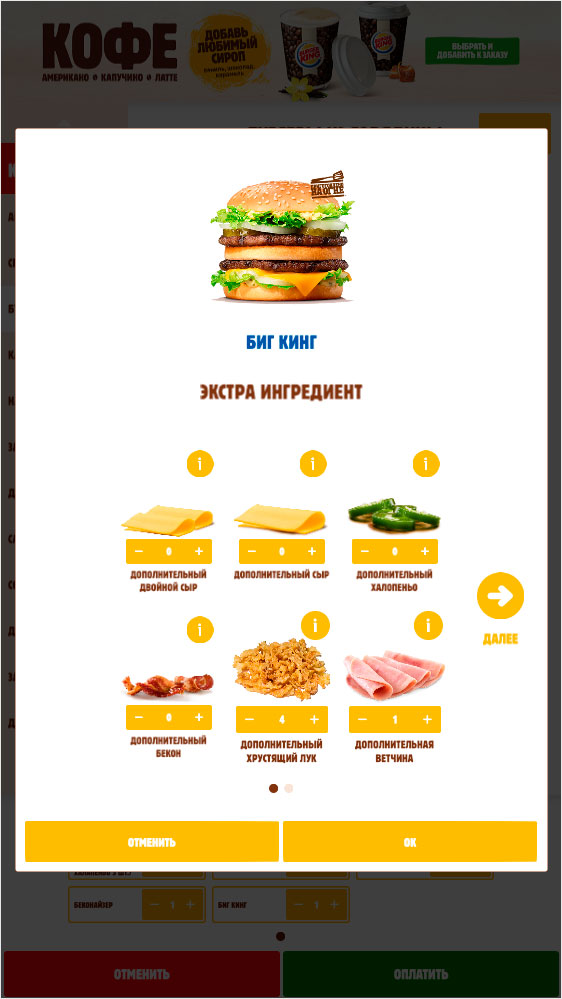
Task: Show info for extra bacon
Action: (x=200, y=629)
